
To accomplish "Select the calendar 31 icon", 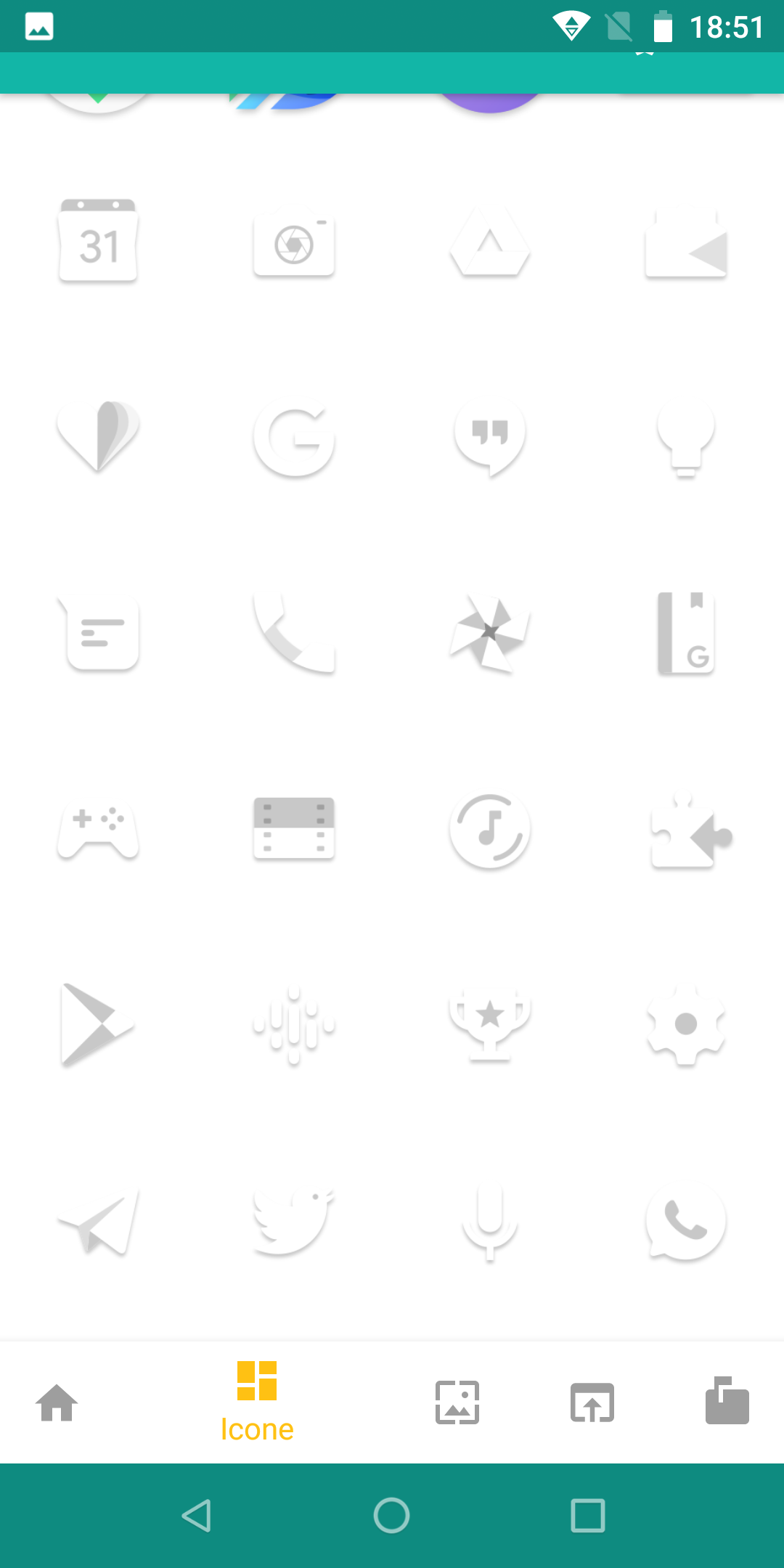I will (x=98, y=240).
